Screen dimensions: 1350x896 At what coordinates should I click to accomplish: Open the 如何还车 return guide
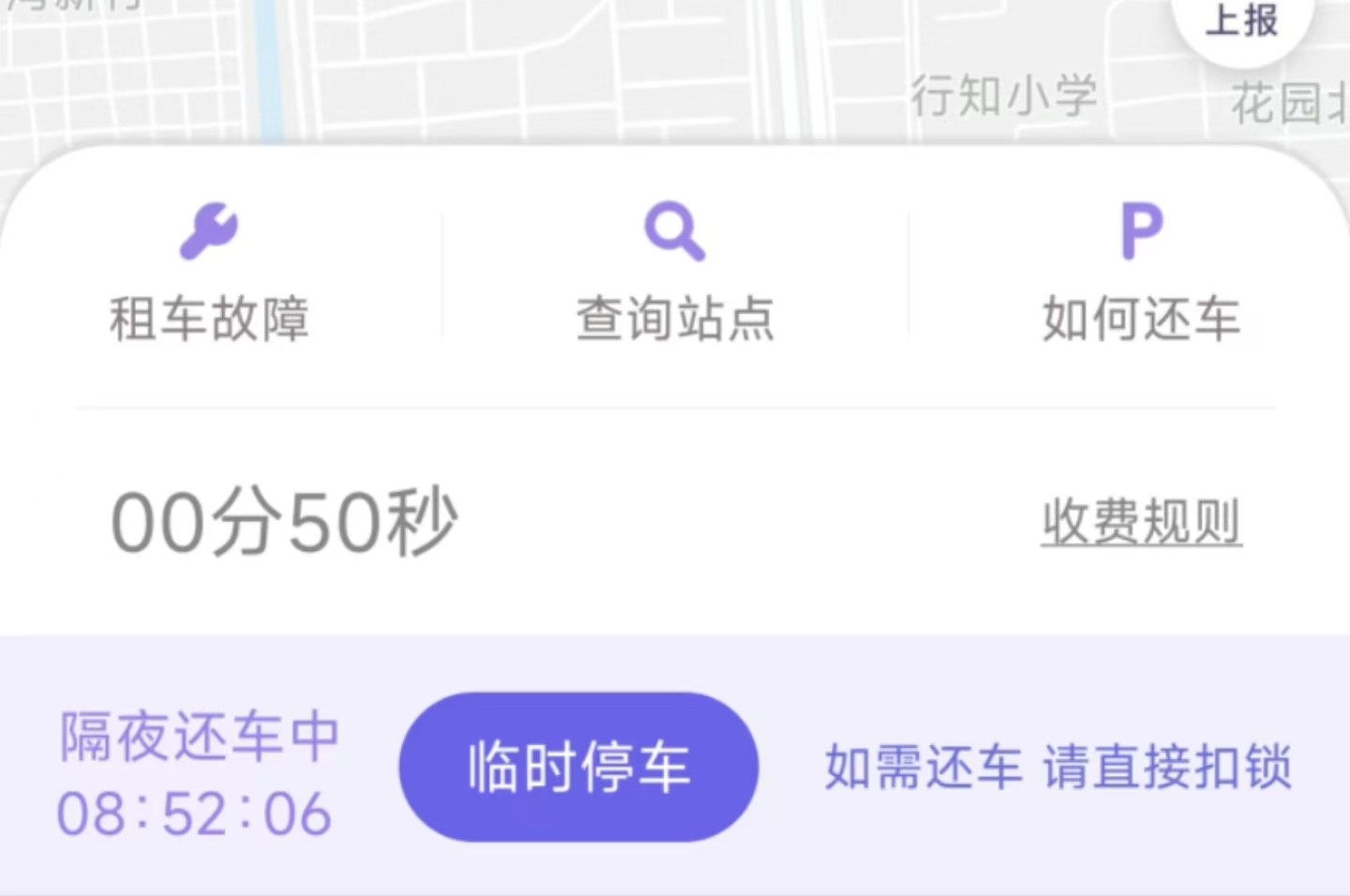coord(1141,274)
